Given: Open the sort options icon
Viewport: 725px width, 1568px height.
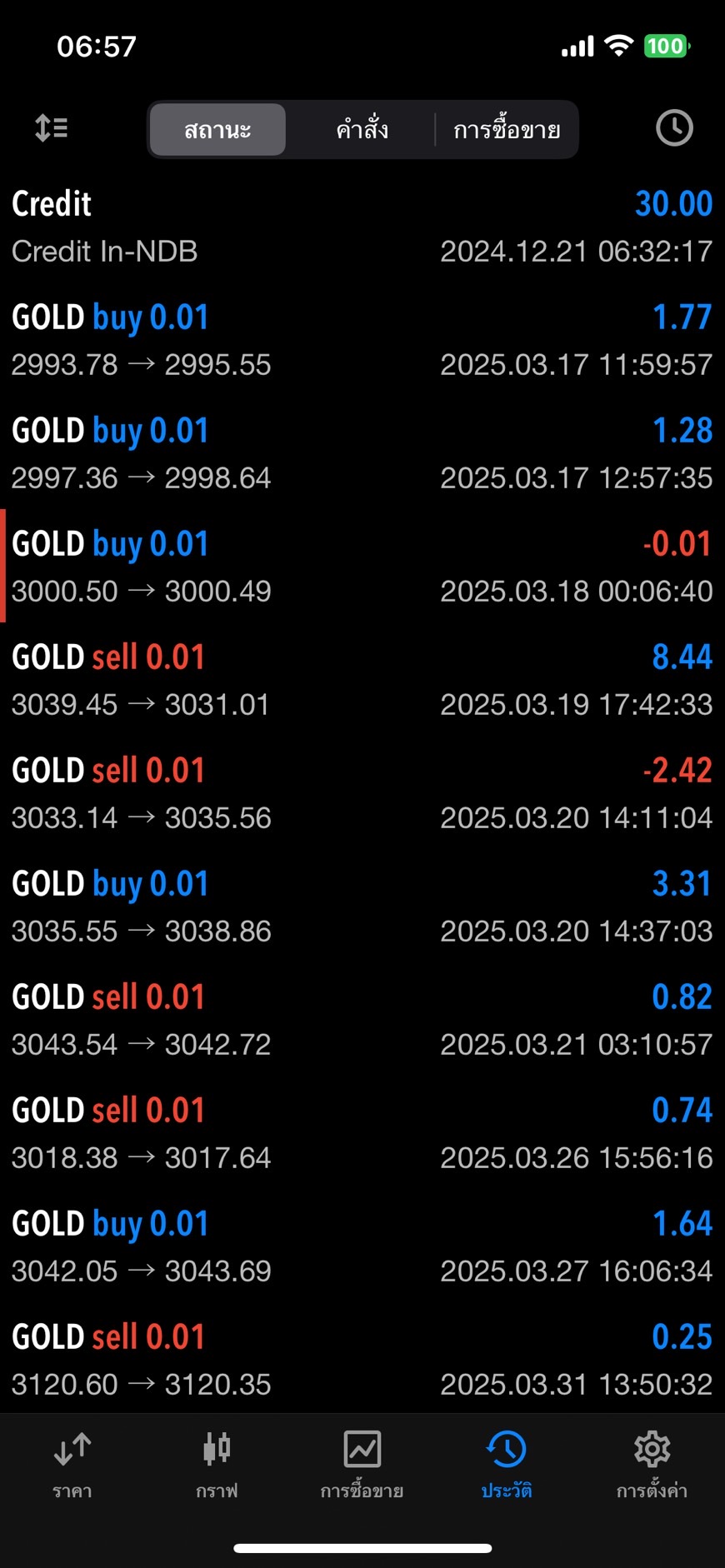Looking at the screenshot, I should [52, 128].
